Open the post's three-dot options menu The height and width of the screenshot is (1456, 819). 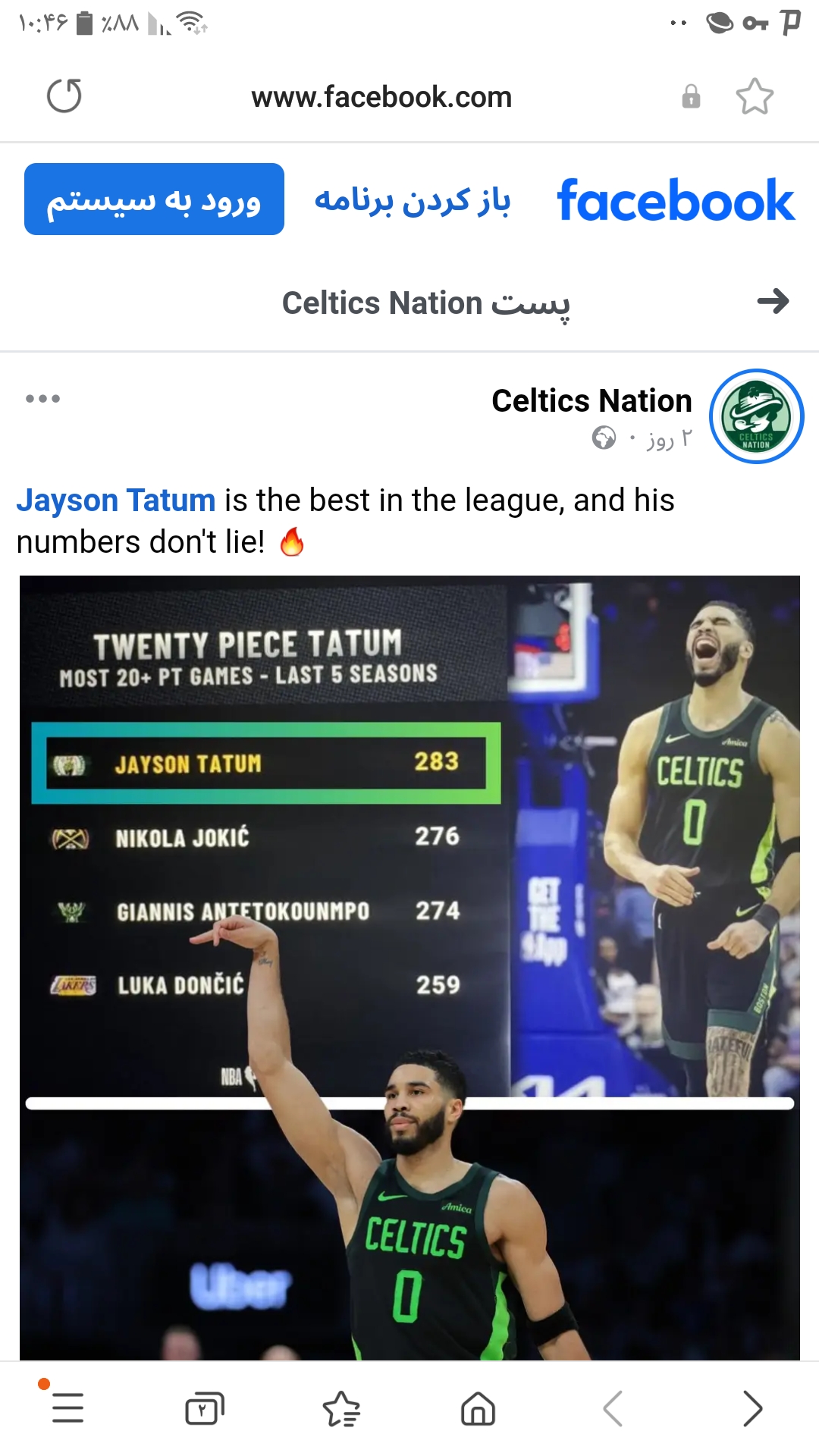click(x=42, y=398)
